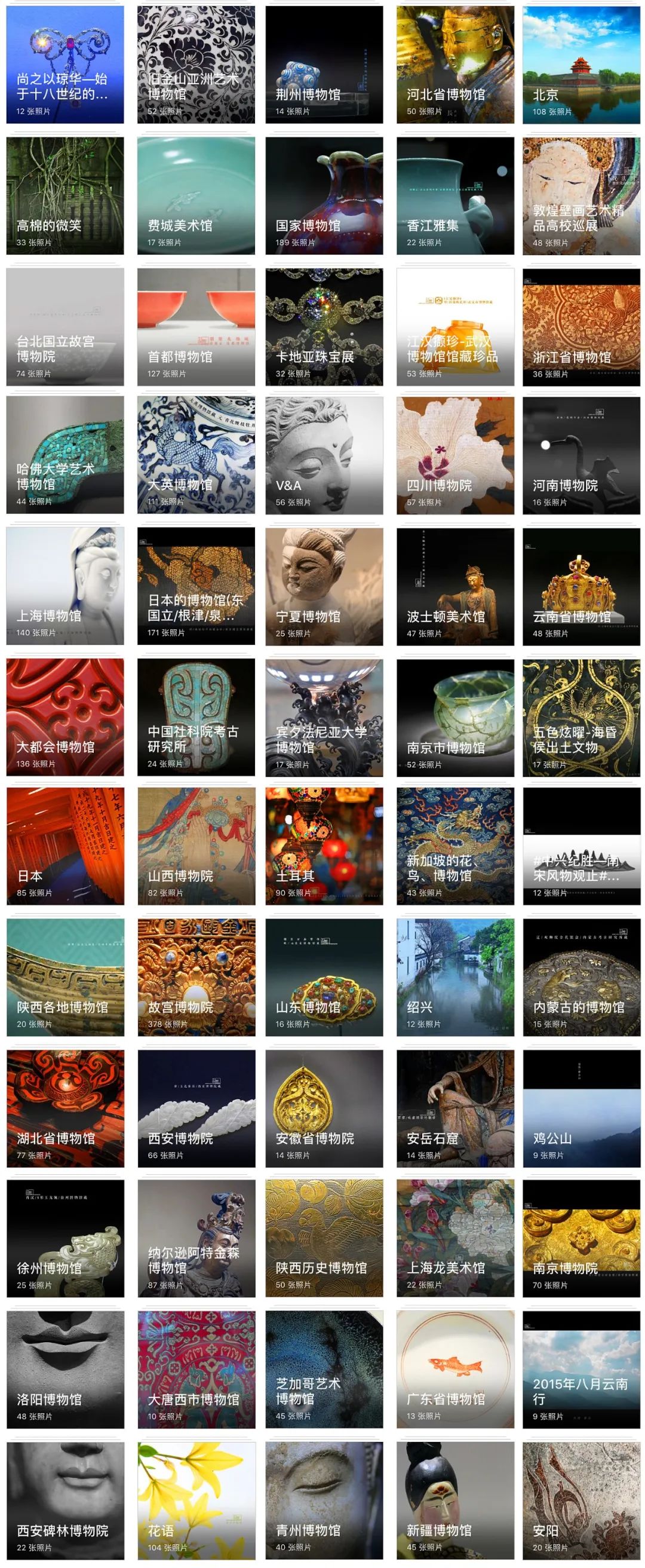
Task: View the 绍兴 album
Action: click(x=454, y=976)
